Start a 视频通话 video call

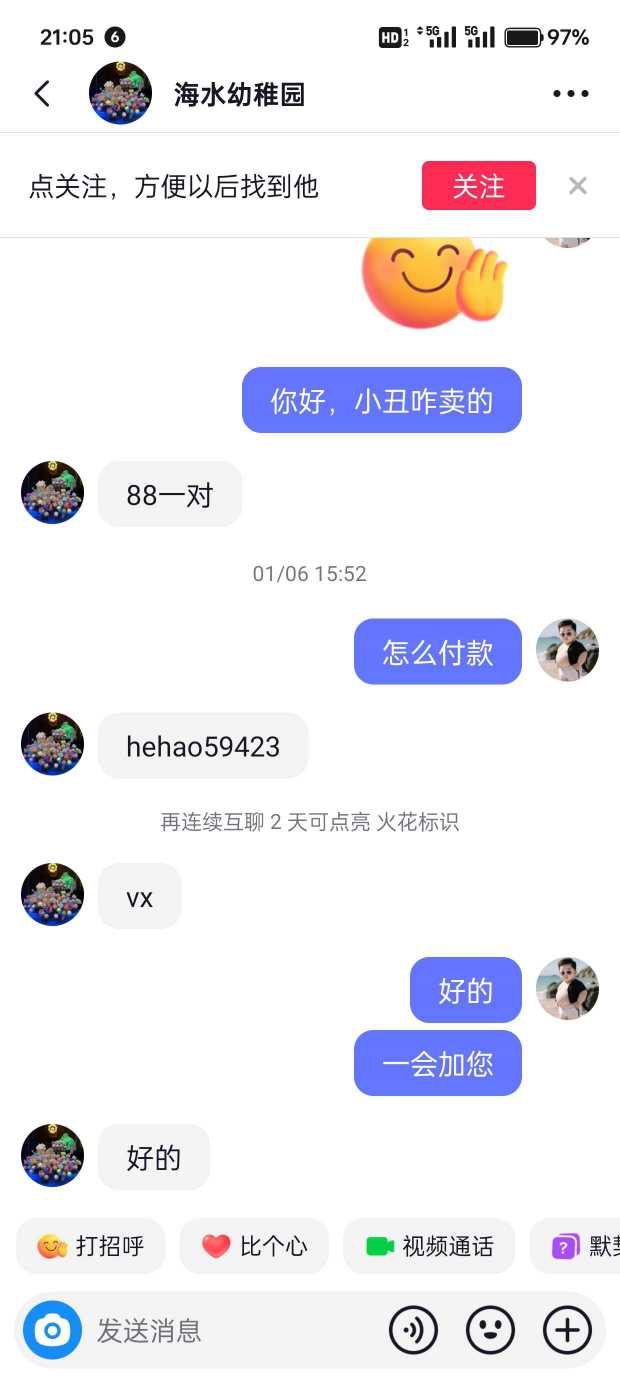[x=429, y=1246]
